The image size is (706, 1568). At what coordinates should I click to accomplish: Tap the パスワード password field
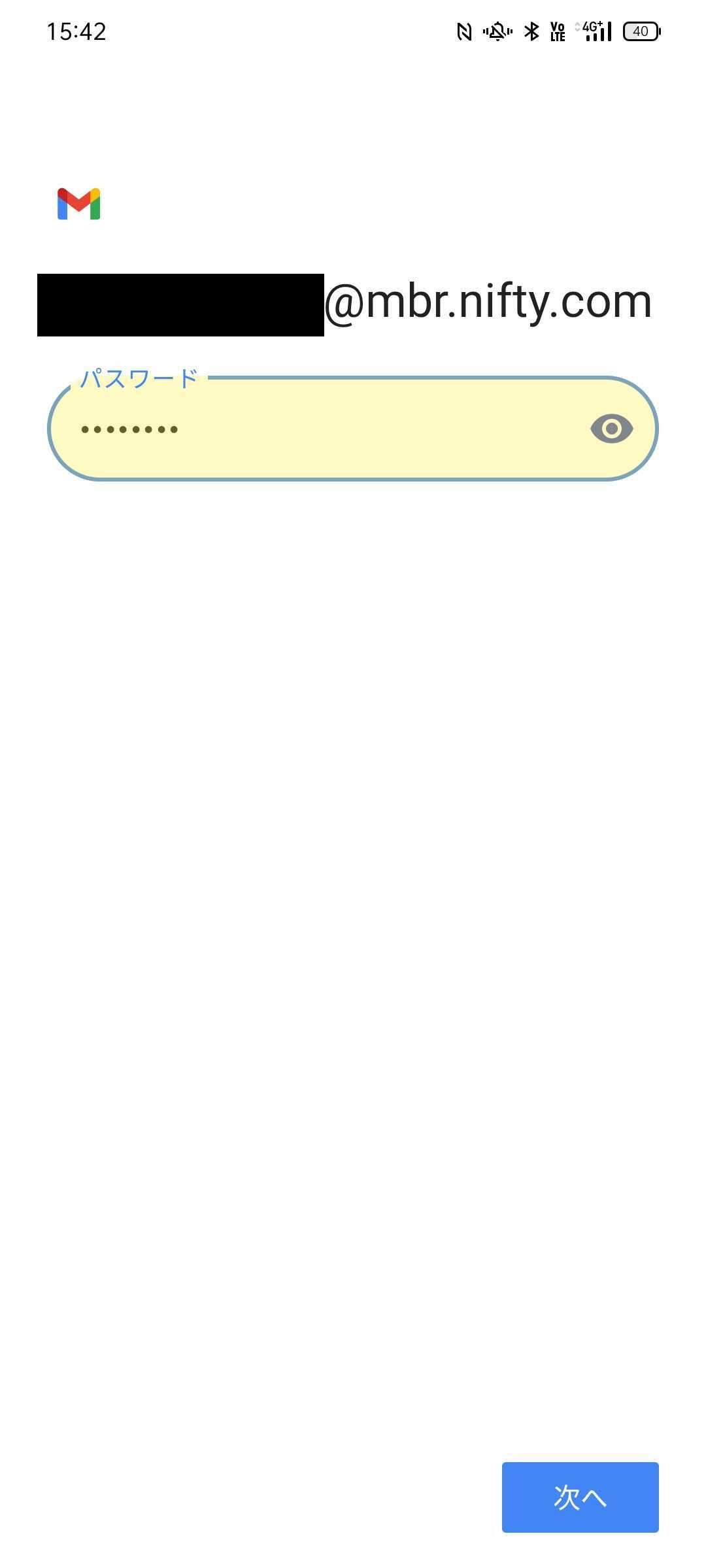327,429
